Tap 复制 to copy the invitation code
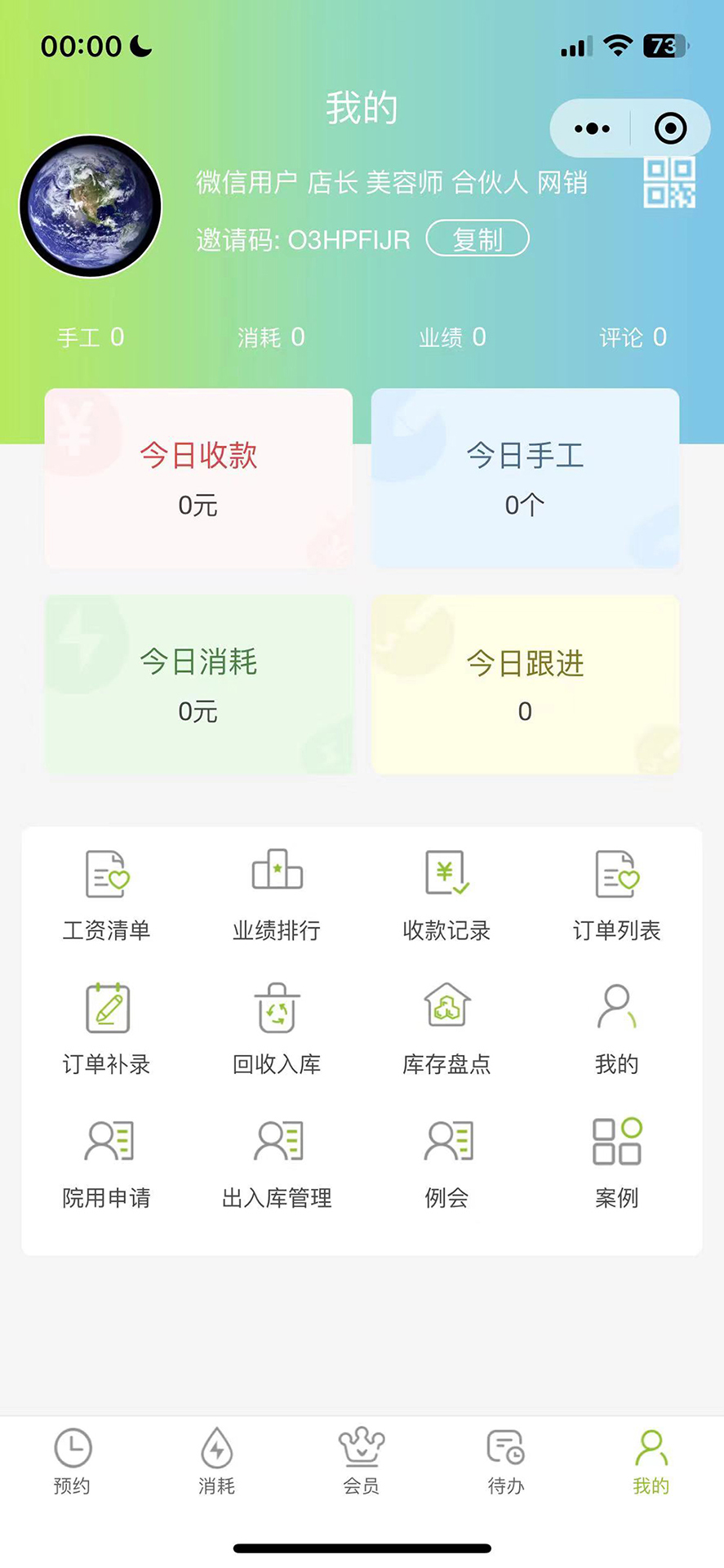This screenshot has height=1568, width=724. 477,238
